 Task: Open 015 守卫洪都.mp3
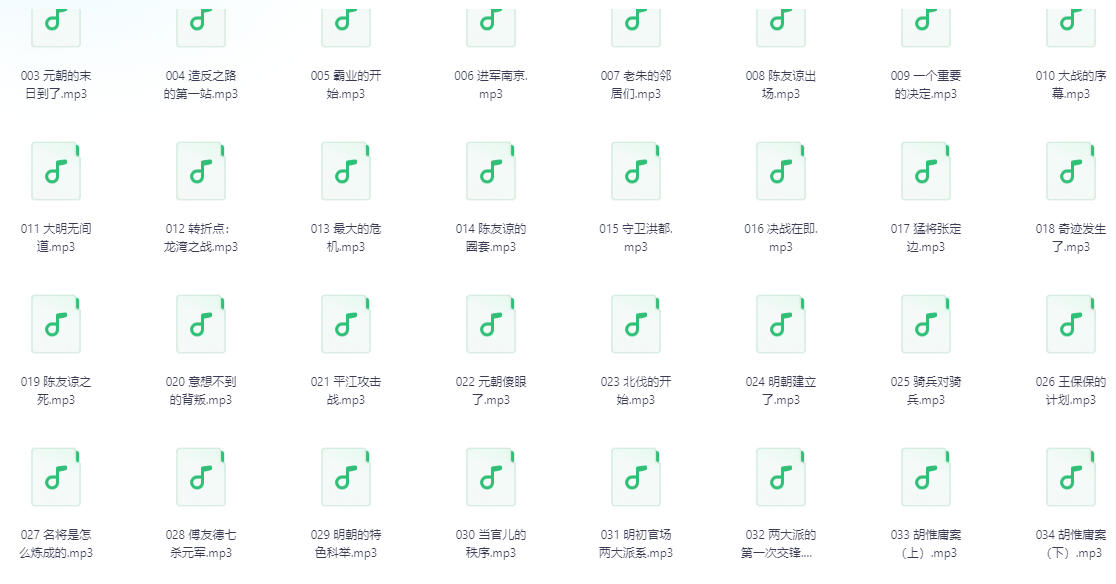pos(636,171)
